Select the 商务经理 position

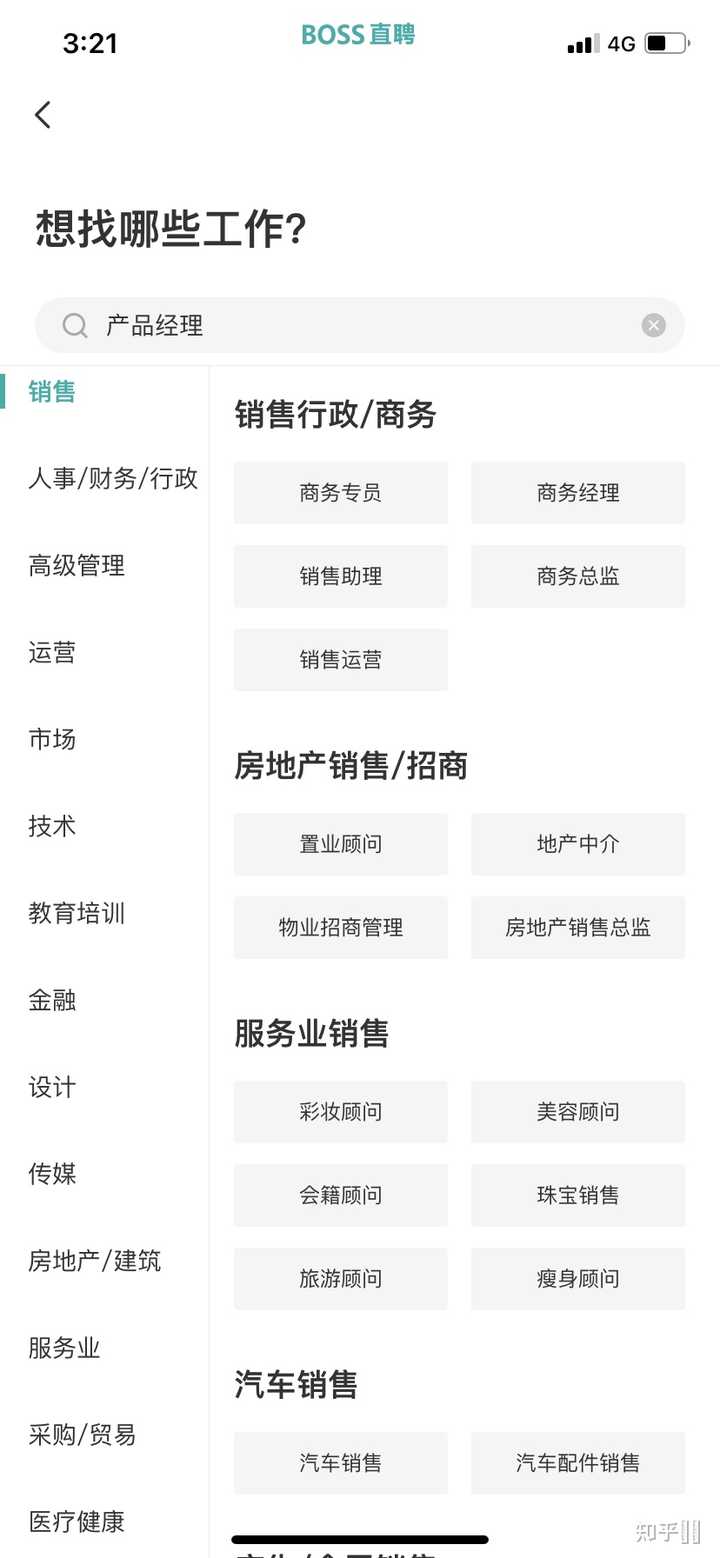tap(578, 493)
